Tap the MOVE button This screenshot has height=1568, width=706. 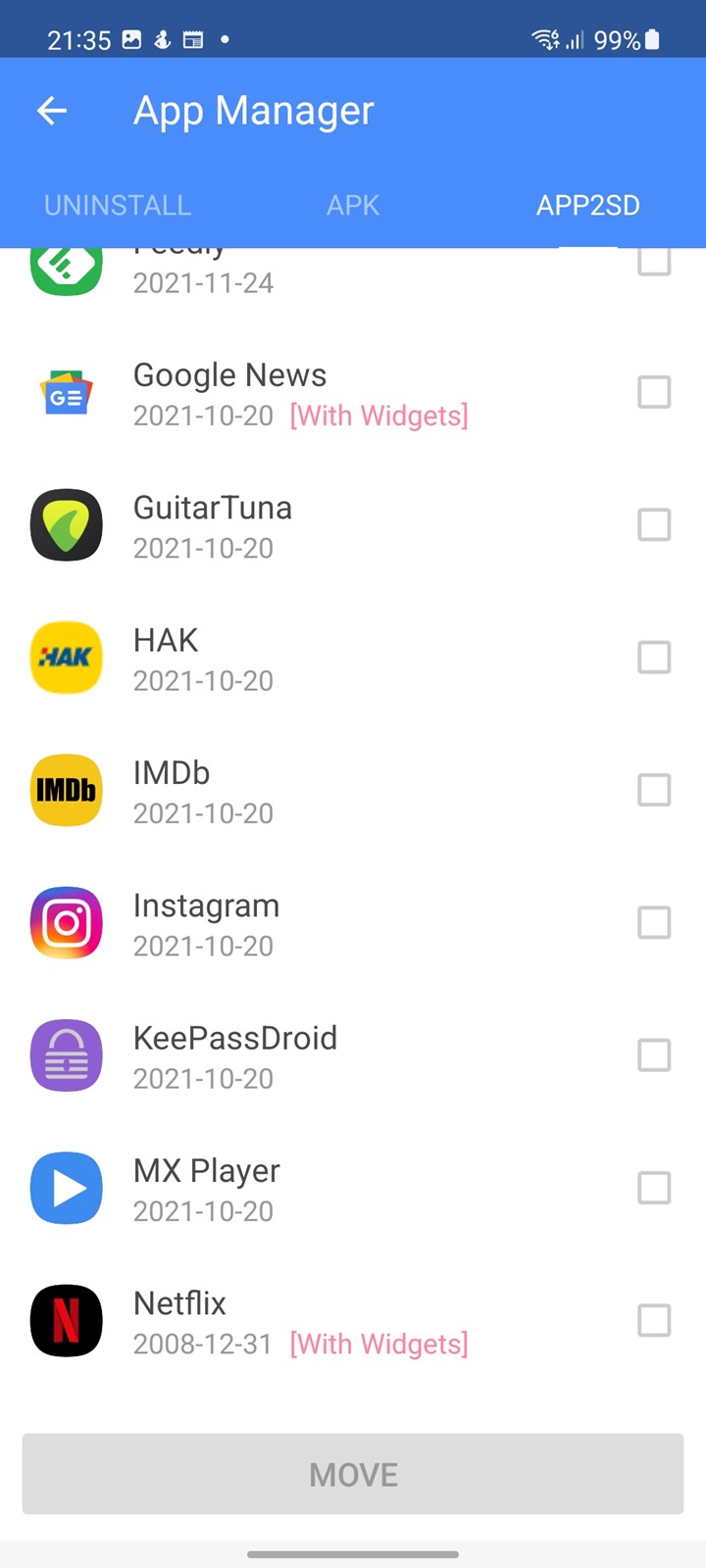coord(353,1474)
